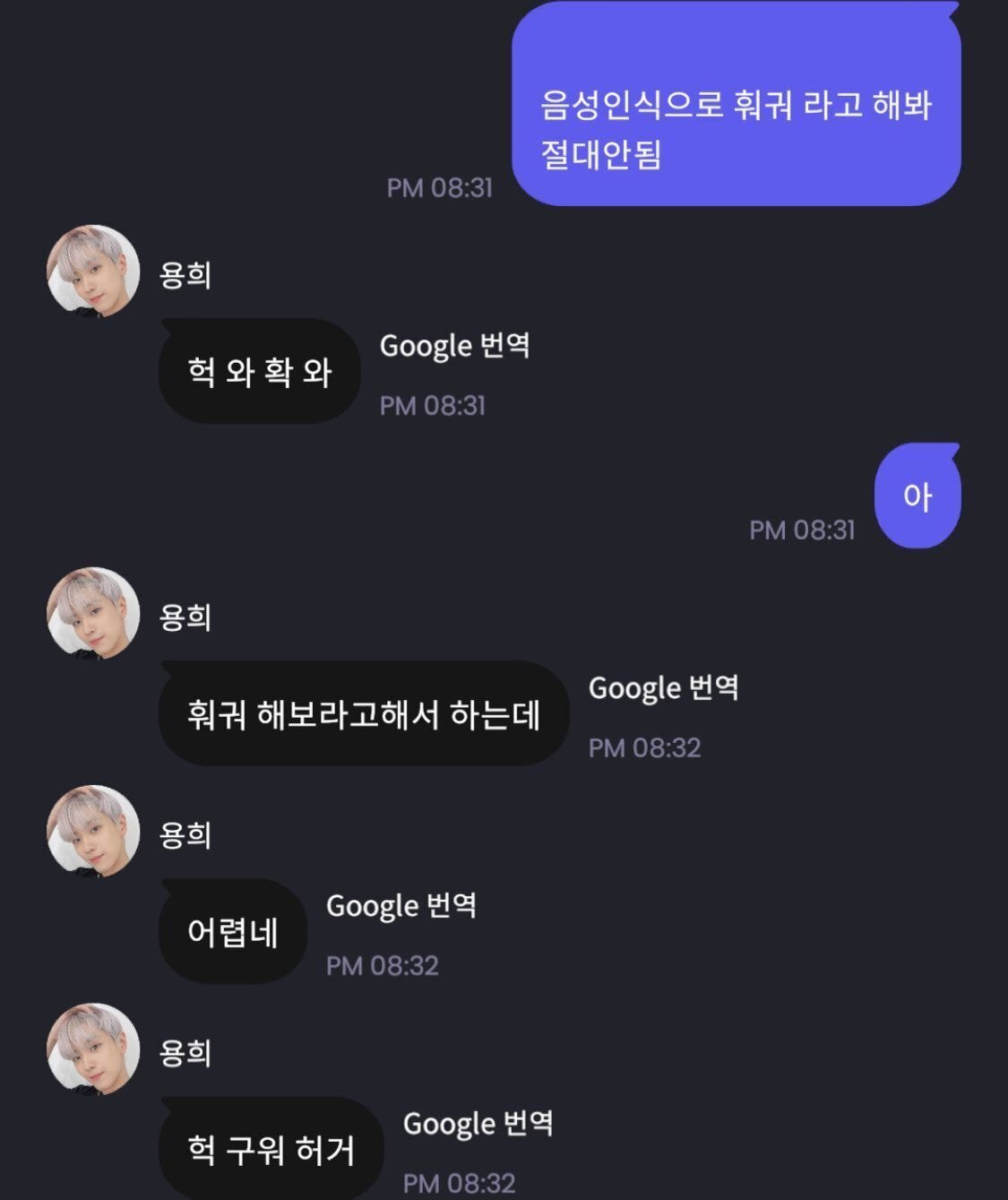Open 용희's profile picture above 헉 와 확 와
Image resolution: width=1008 pixels, height=1200 pixels.
tap(93, 271)
